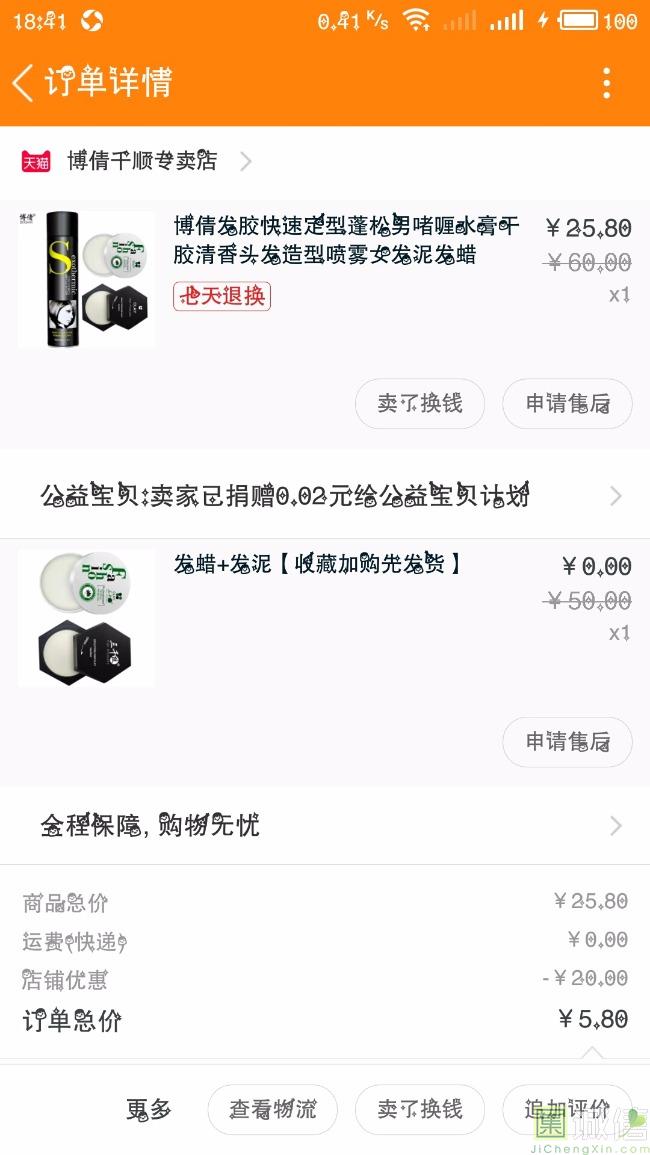Open the 公益宝贝 donation row
Screen dimensions: 650x1155
[x=325, y=495]
